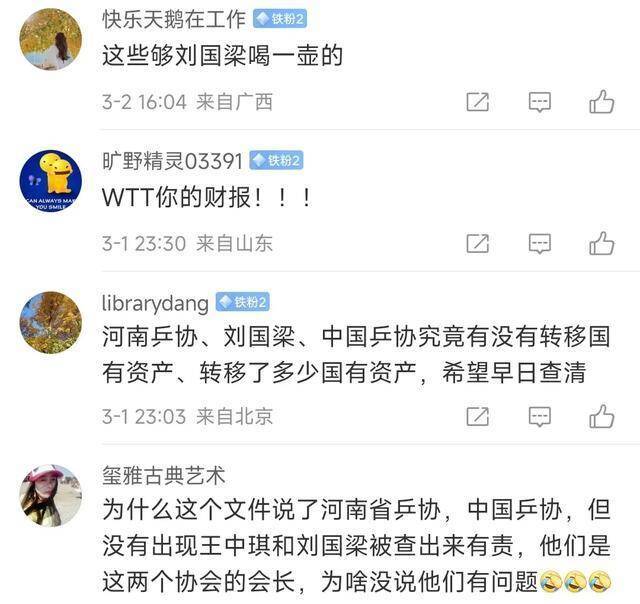Repost 旷野精灵03391's comment
640x604 pixels.
point(478,244)
